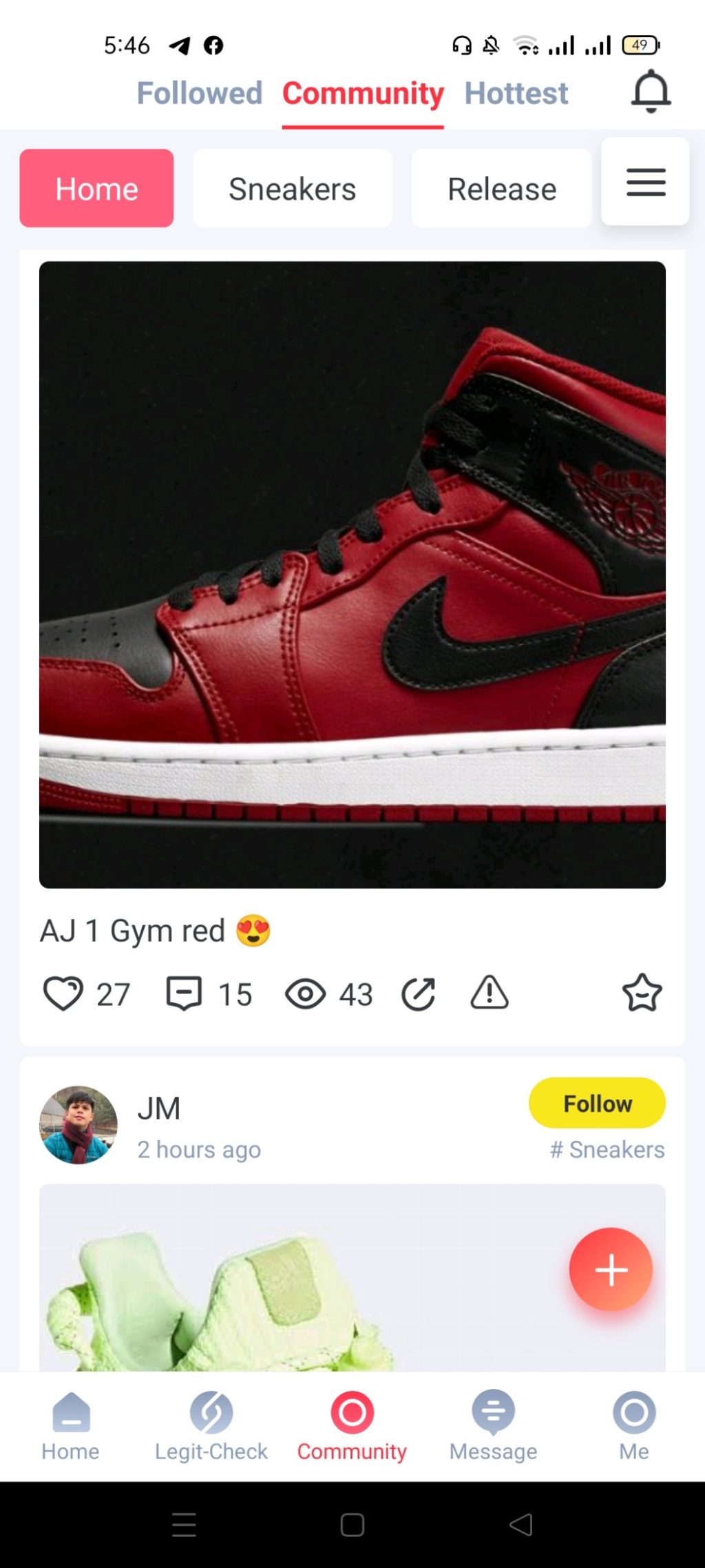The height and width of the screenshot is (1568, 705).
Task: Create a new post with the plus button
Action: (611, 1269)
